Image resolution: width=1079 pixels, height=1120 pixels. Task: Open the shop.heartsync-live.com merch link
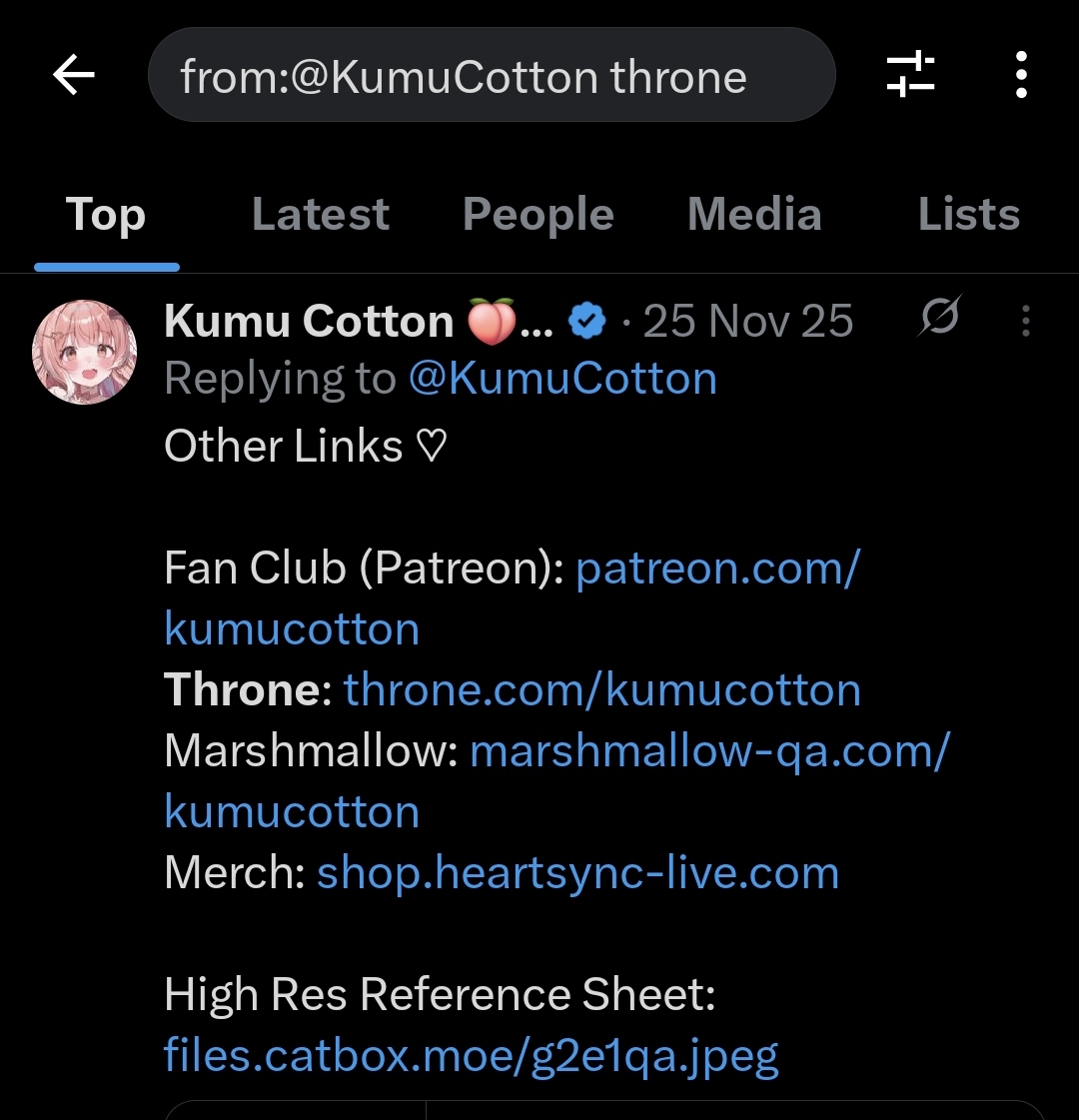tap(577, 873)
